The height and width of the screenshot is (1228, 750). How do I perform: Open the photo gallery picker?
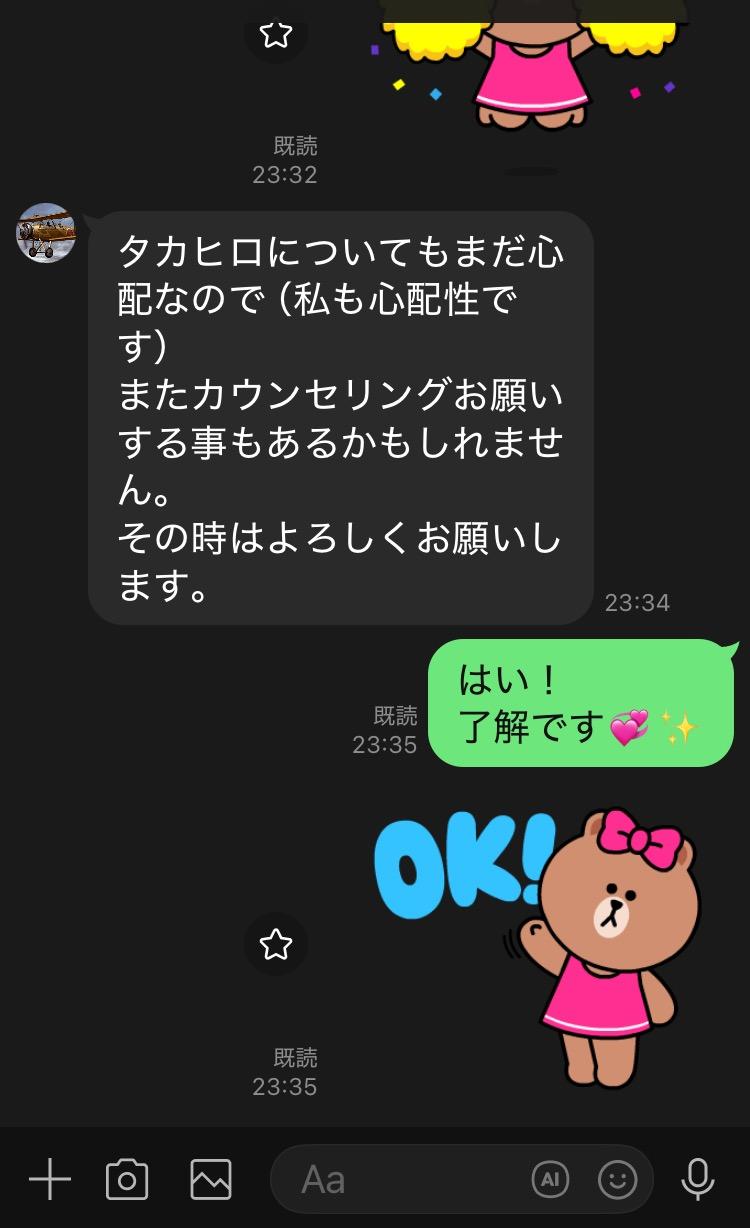[211, 1180]
